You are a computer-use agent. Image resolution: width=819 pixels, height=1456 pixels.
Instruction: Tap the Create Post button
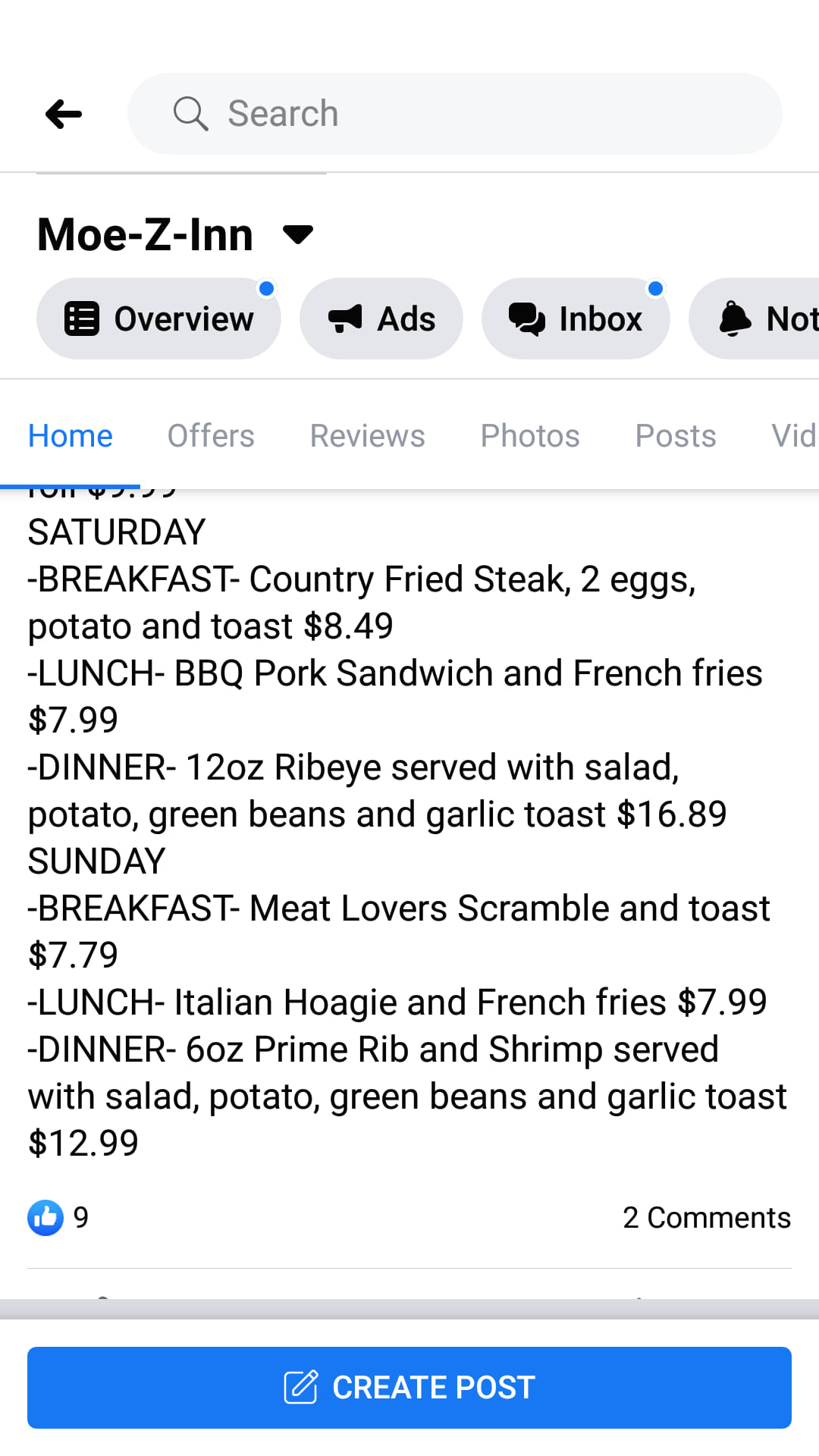(x=409, y=1388)
